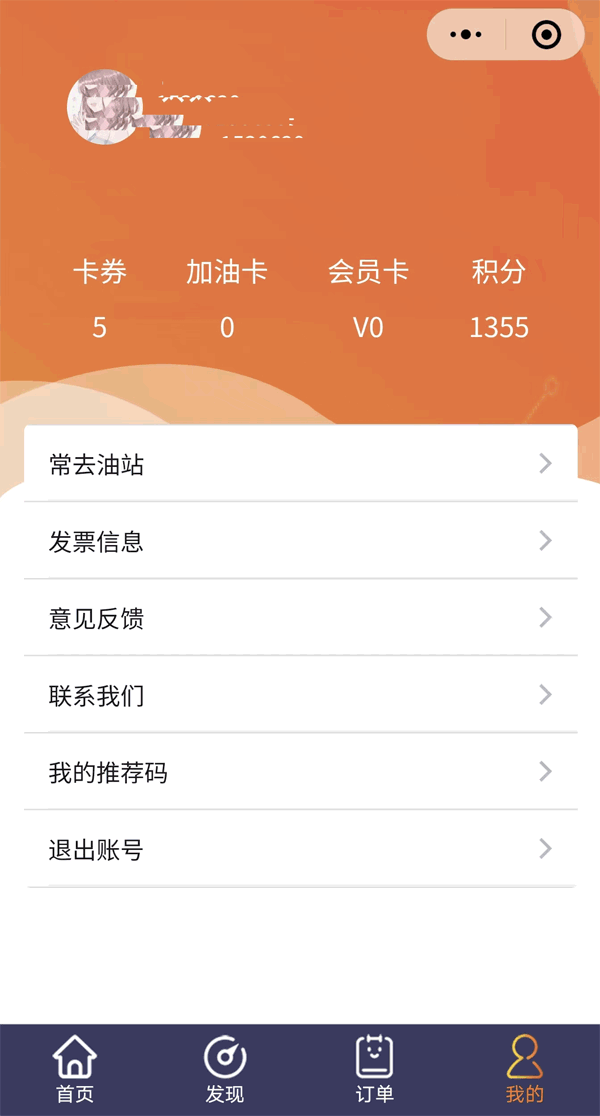This screenshot has width=600, height=1116.
Task: Open 加油卡 fuel card section
Action: 227,298
